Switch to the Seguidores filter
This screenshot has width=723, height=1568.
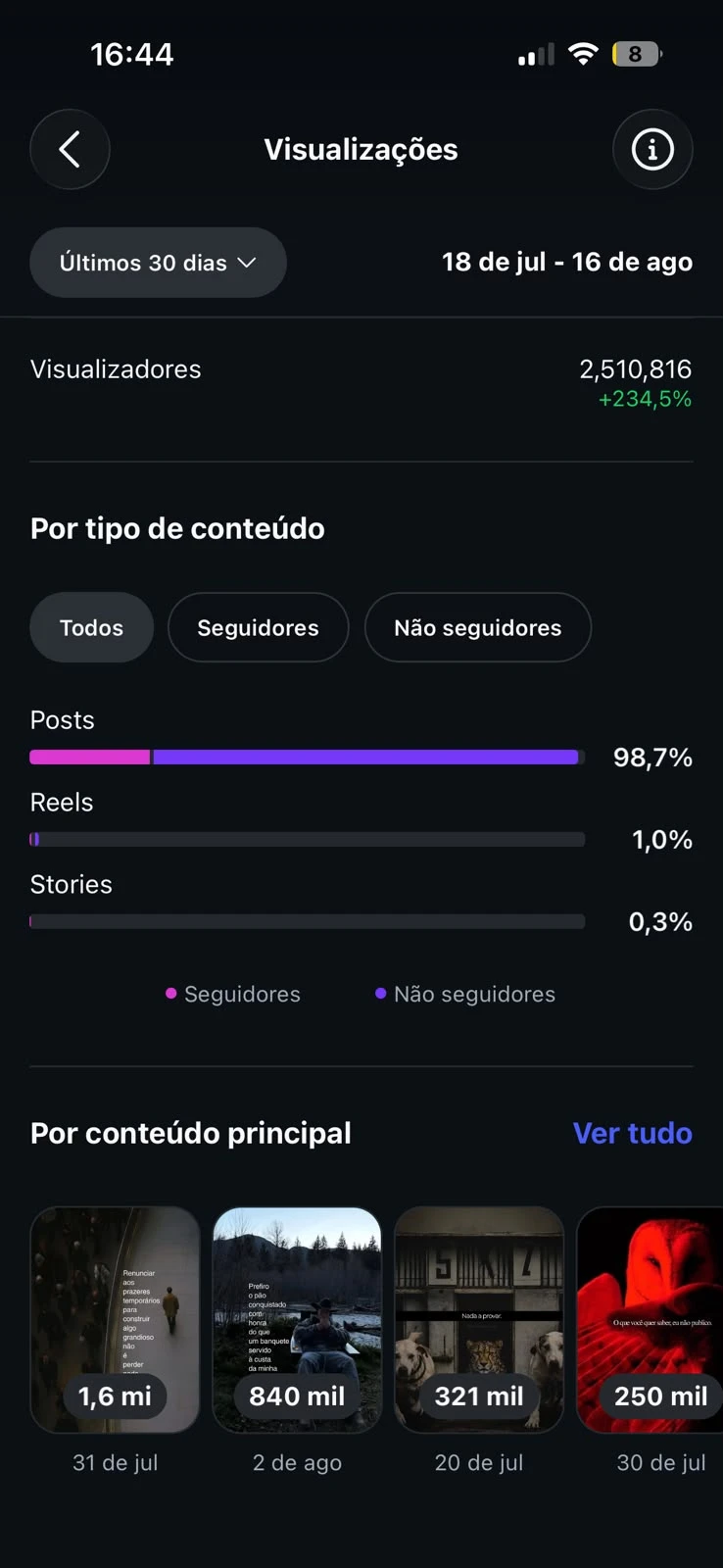point(259,627)
